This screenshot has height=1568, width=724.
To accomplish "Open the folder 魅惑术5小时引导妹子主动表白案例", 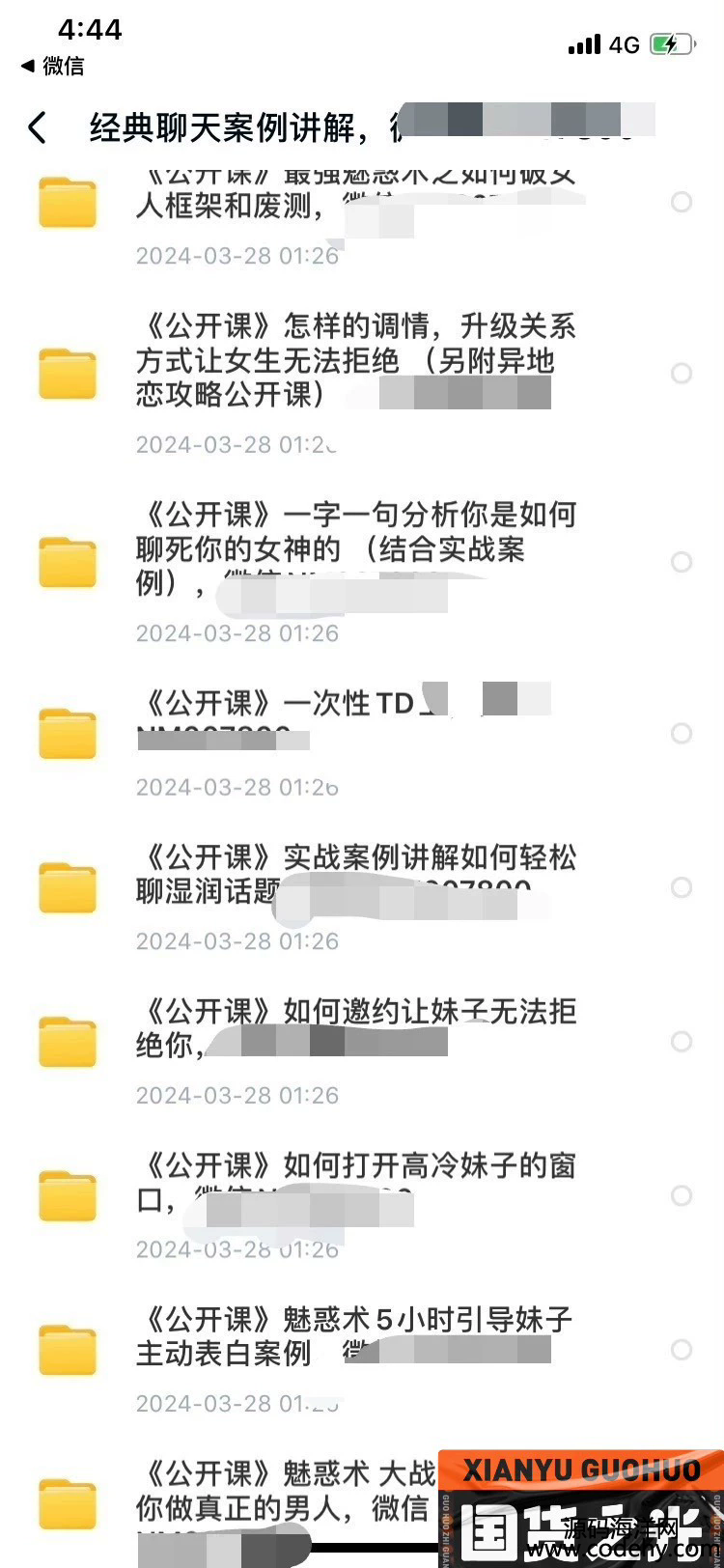I will 355,1335.
